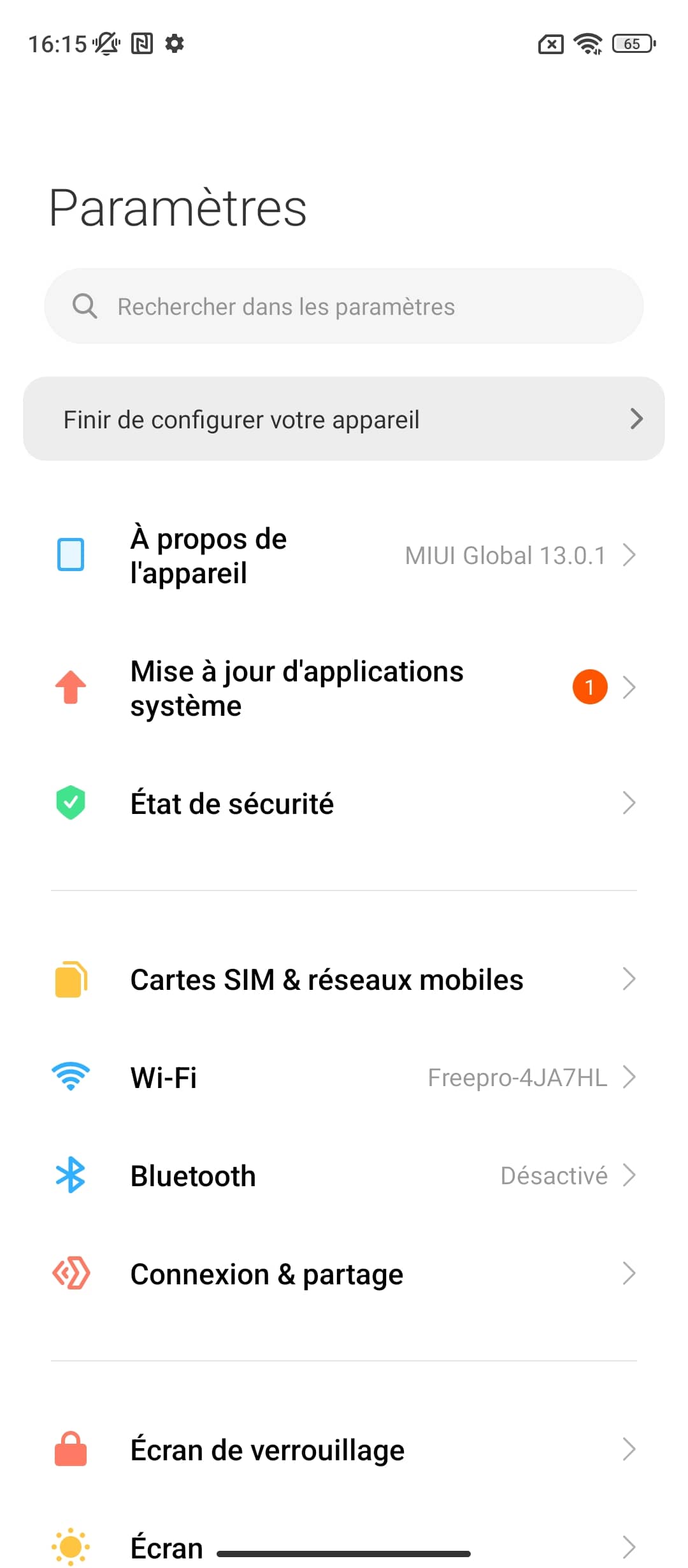Open Cartes SIM & réseaux mobiles
The image size is (688, 1568).
pos(344,980)
